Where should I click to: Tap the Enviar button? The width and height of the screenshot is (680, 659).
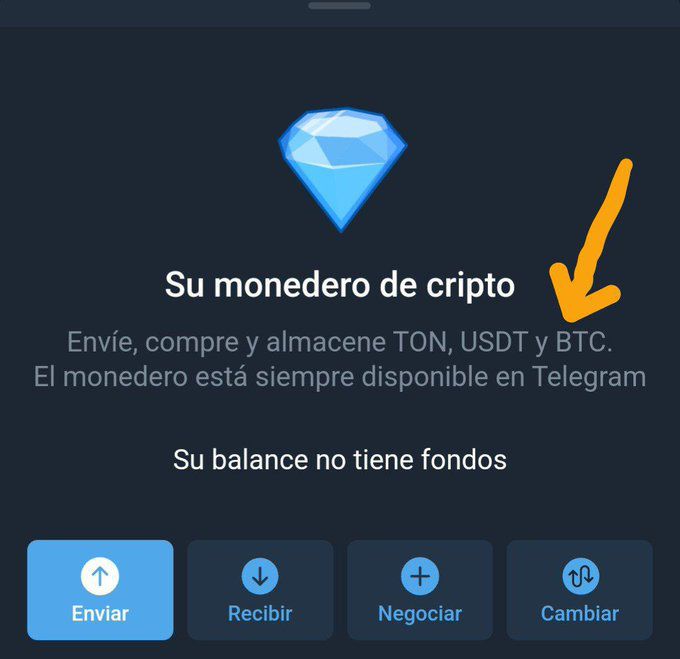coord(100,590)
